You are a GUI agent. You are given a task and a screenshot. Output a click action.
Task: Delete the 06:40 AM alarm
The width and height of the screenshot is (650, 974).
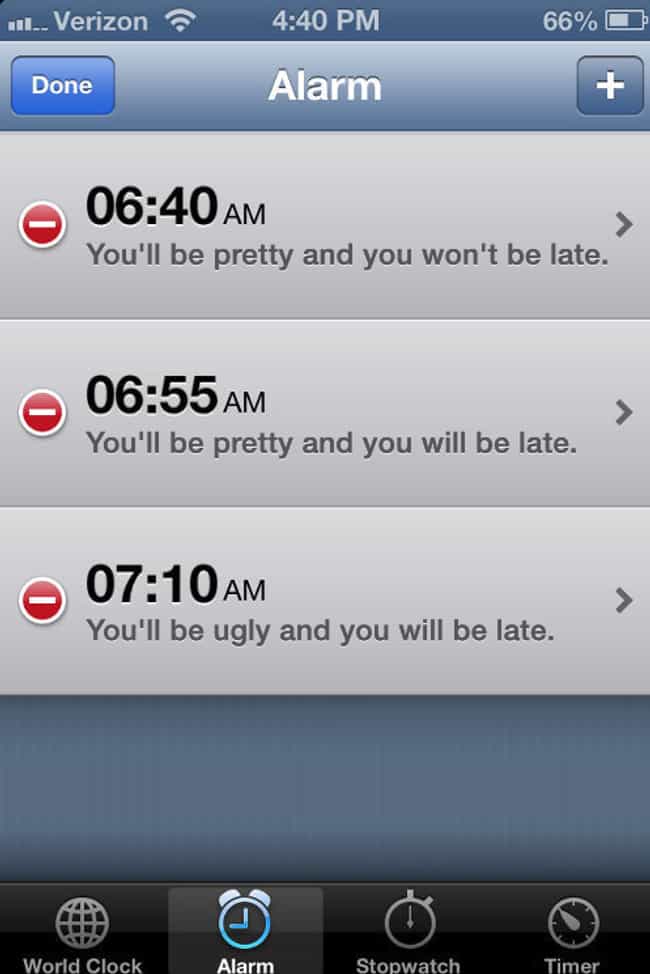[42, 226]
